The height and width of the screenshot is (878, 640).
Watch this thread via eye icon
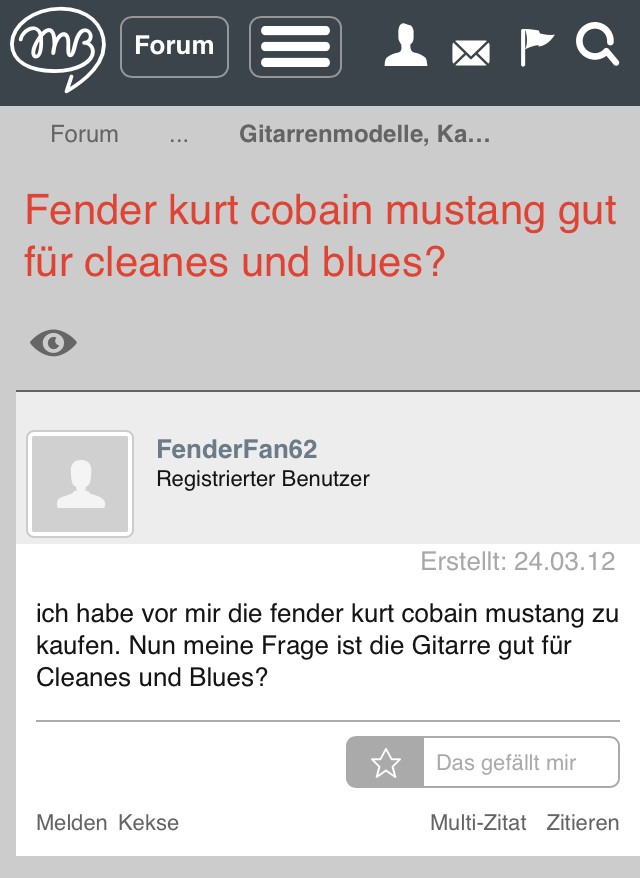[x=54, y=343]
